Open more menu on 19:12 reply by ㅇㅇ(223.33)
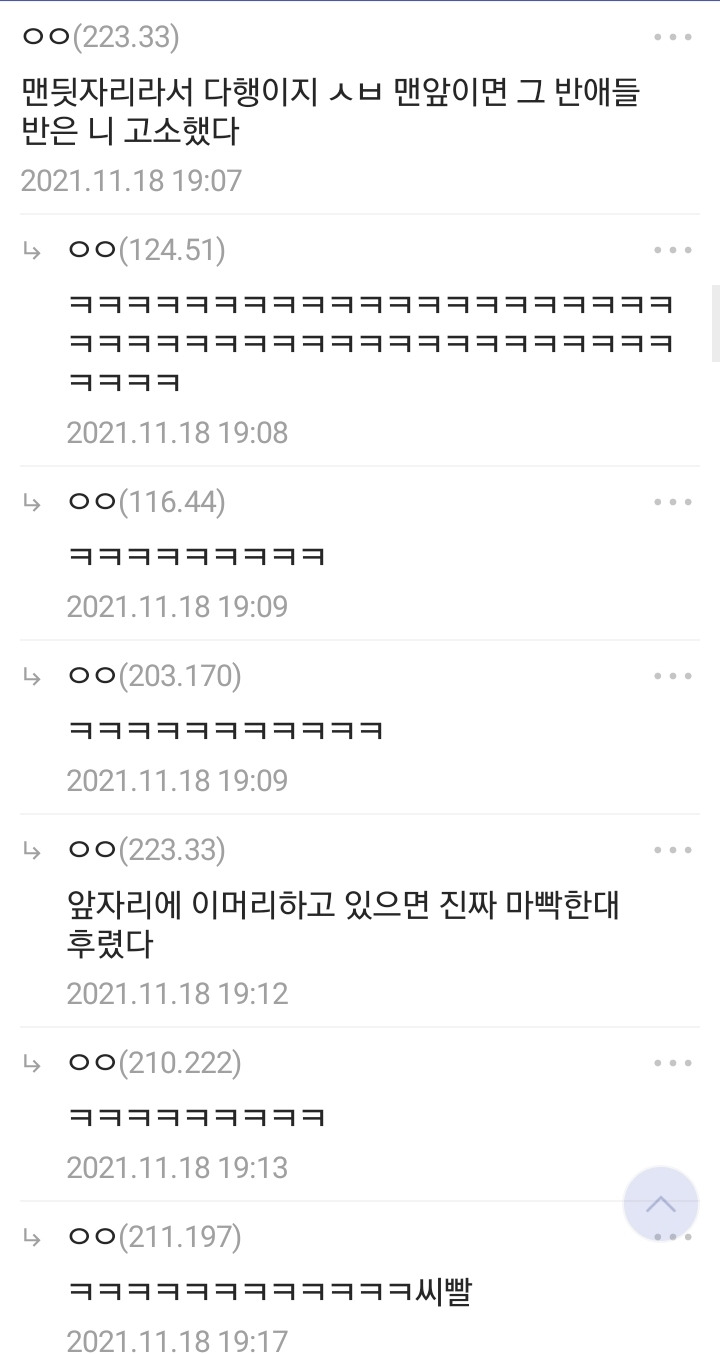720x1354 pixels. (x=672, y=850)
